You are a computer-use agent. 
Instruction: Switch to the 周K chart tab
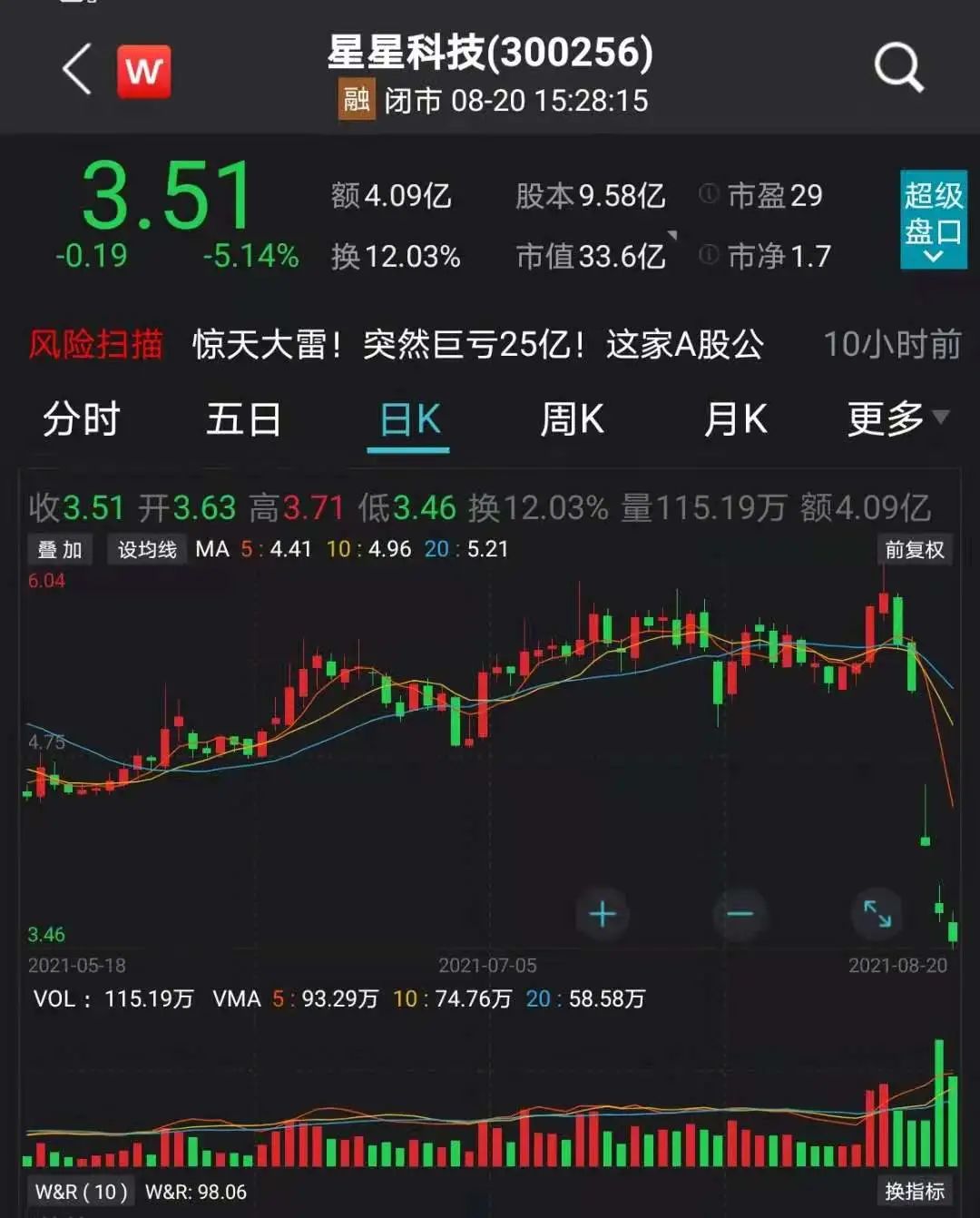(x=572, y=420)
